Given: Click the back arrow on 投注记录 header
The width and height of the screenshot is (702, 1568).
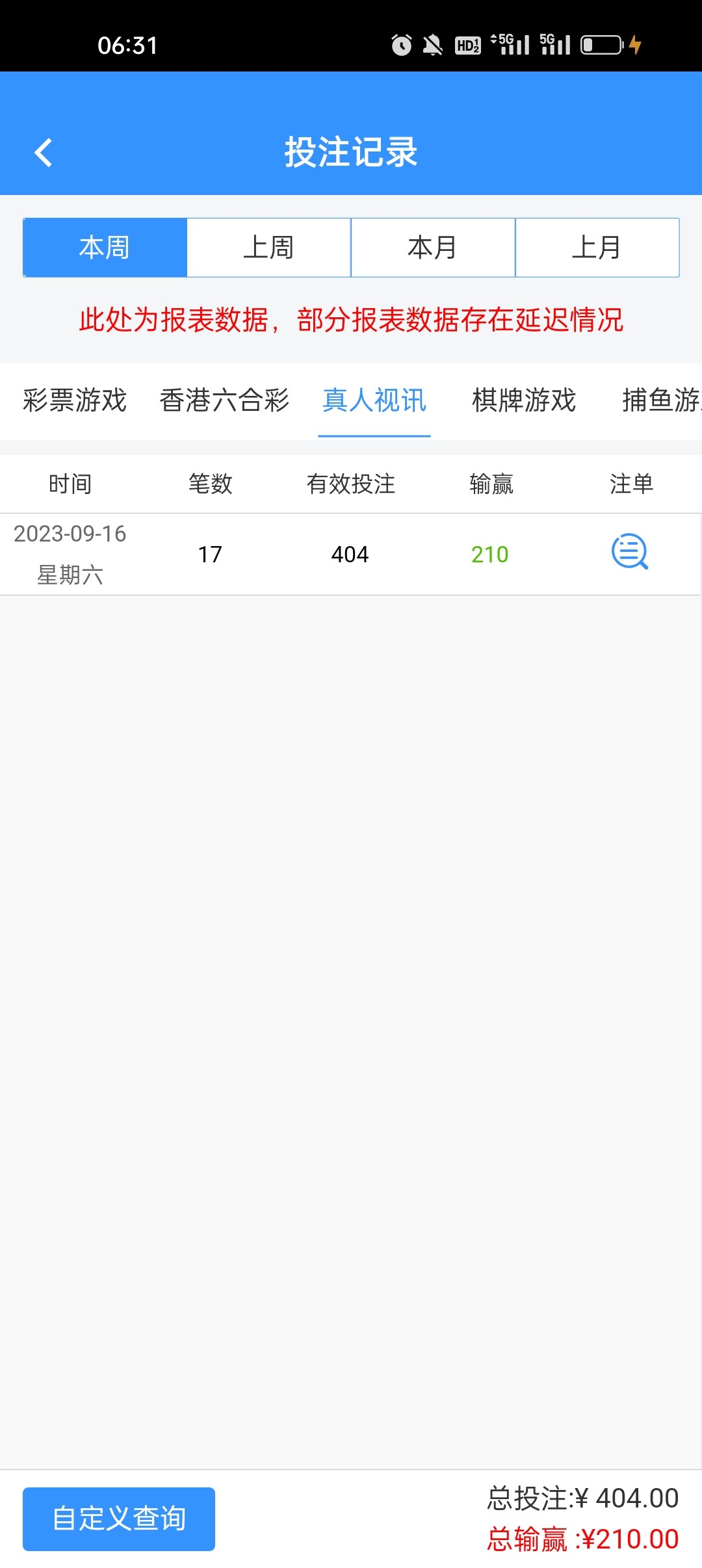Looking at the screenshot, I should coord(43,153).
